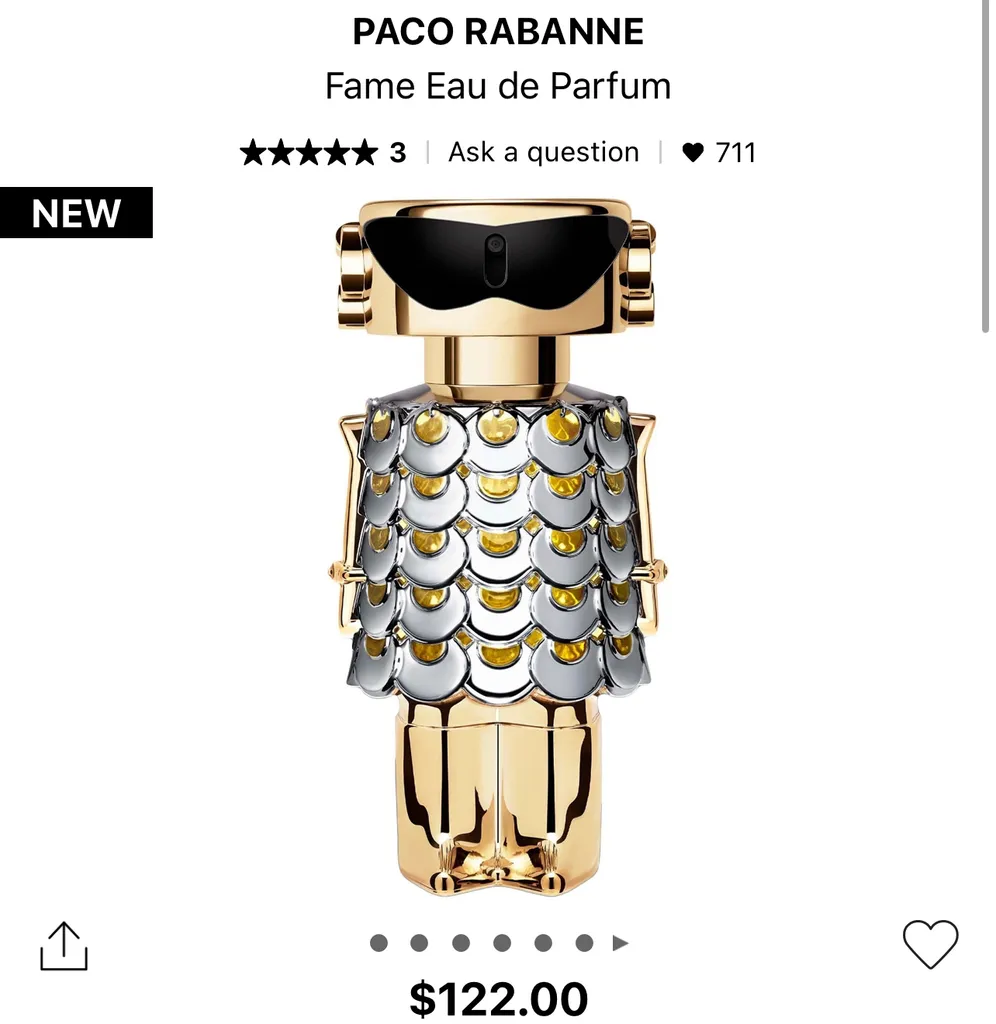Screen dimensions: 996x1024
Task: Click the middle rating star
Action: pyautogui.click(x=308, y=152)
